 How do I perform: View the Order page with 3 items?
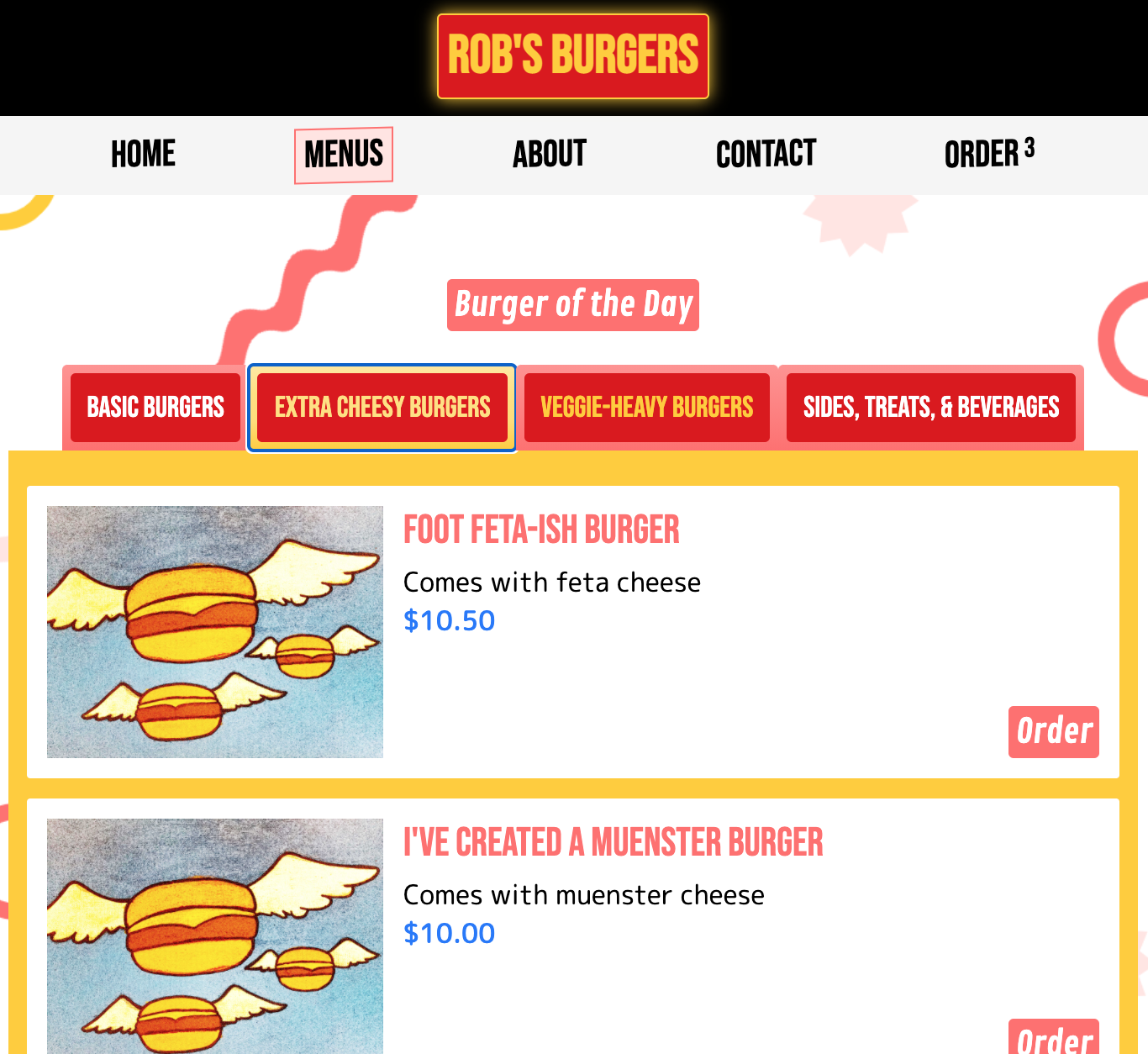(989, 155)
